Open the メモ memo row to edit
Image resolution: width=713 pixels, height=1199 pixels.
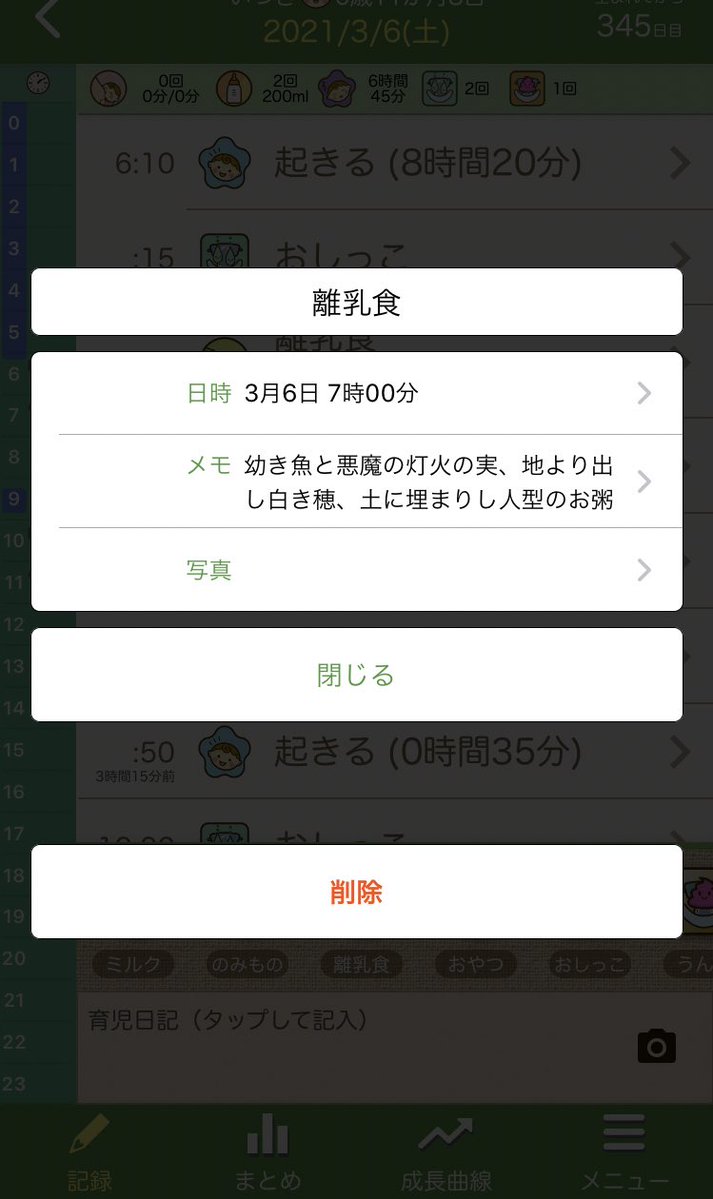click(357, 481)
